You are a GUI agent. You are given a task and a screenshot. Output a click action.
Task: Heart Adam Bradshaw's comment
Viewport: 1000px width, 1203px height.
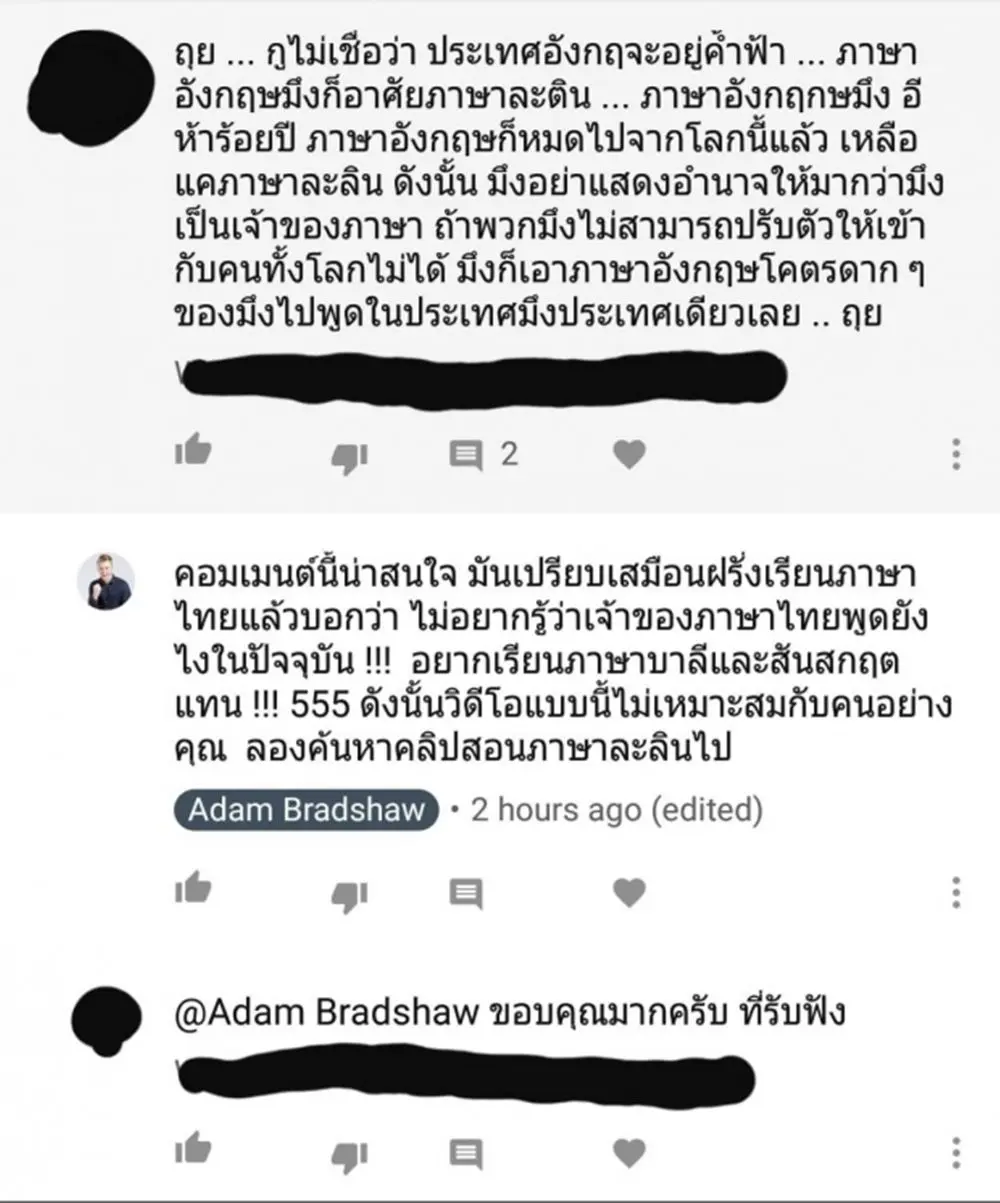[629, 892]
